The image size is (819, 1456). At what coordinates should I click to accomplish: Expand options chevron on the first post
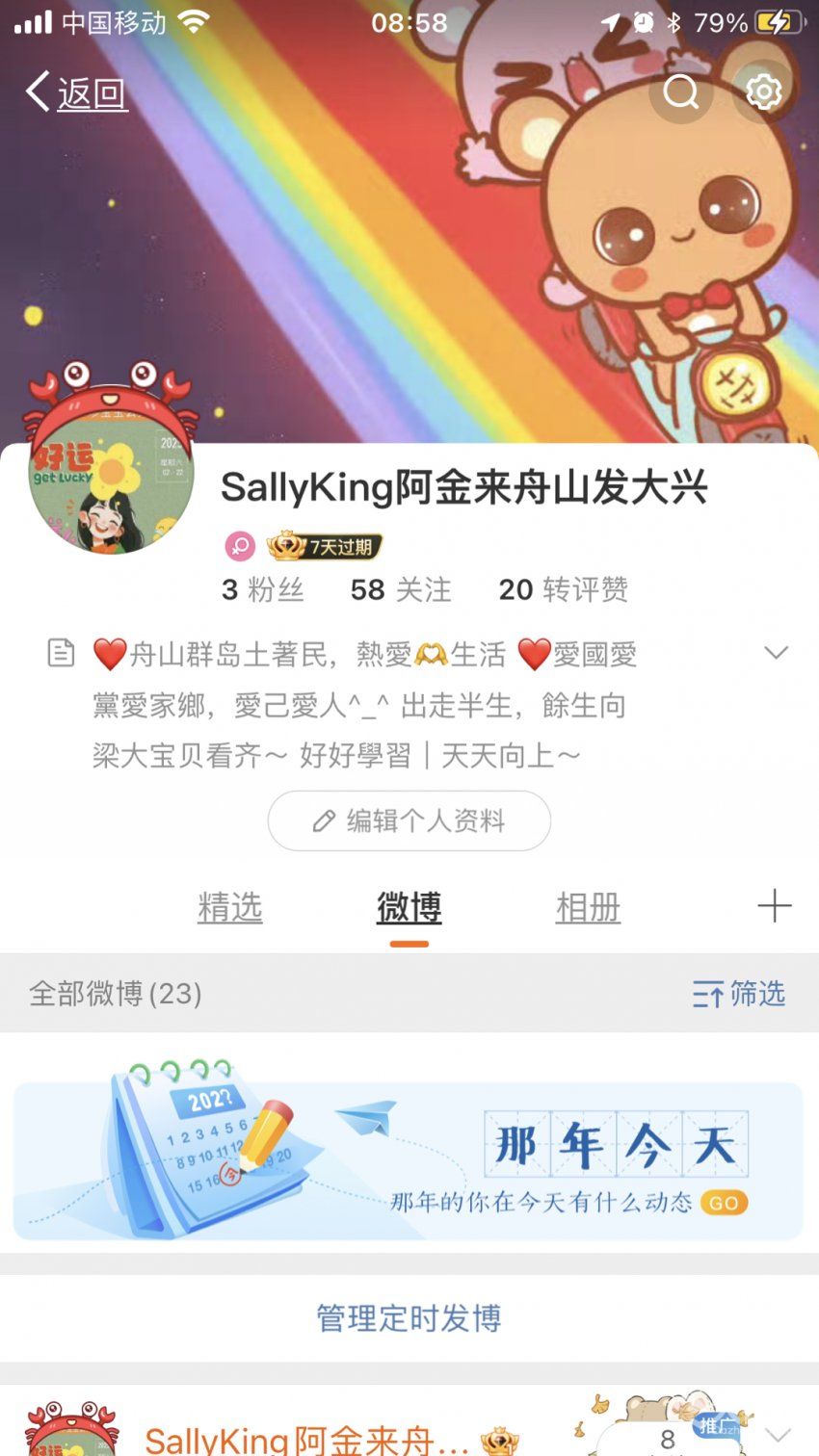(x=777, y=1435)
